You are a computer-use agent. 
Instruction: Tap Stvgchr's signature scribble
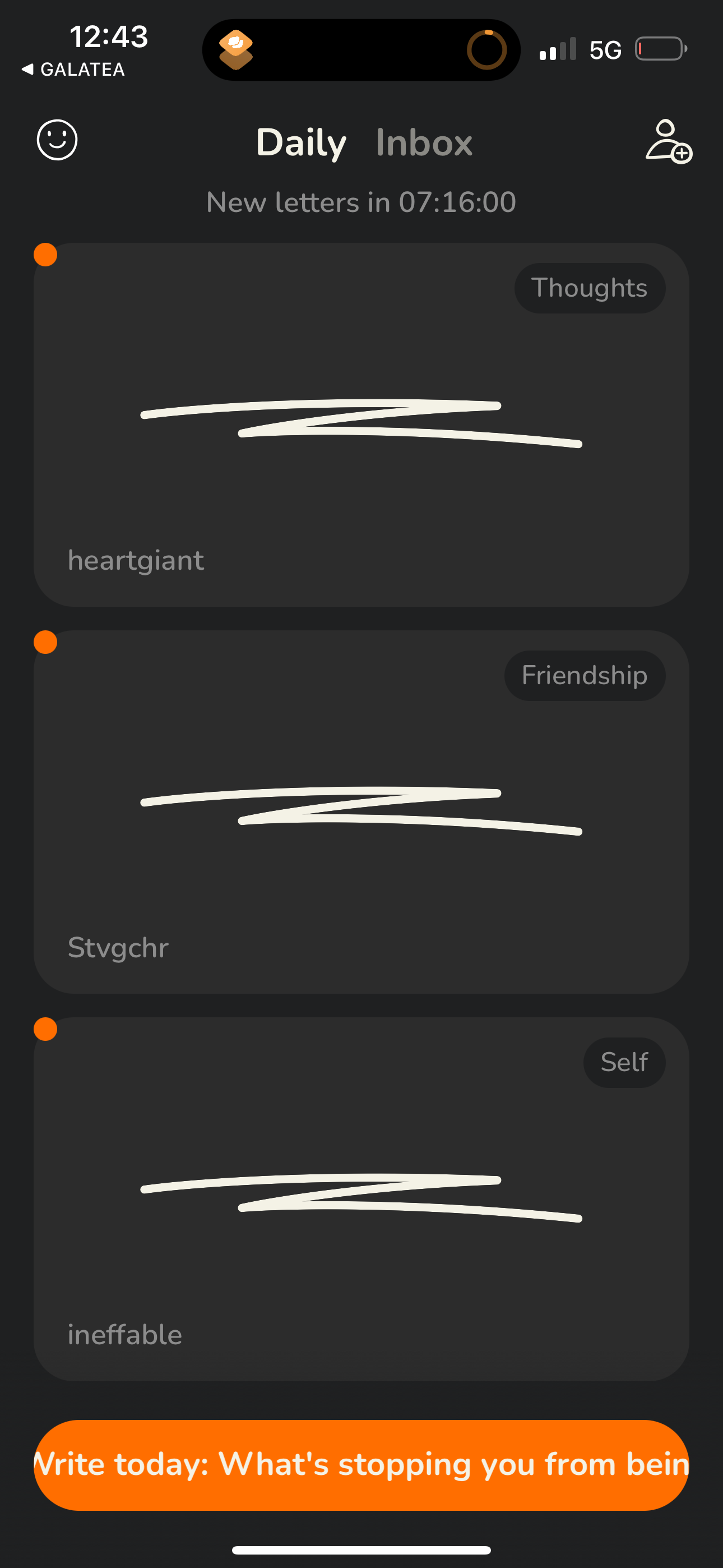point(360,810)
